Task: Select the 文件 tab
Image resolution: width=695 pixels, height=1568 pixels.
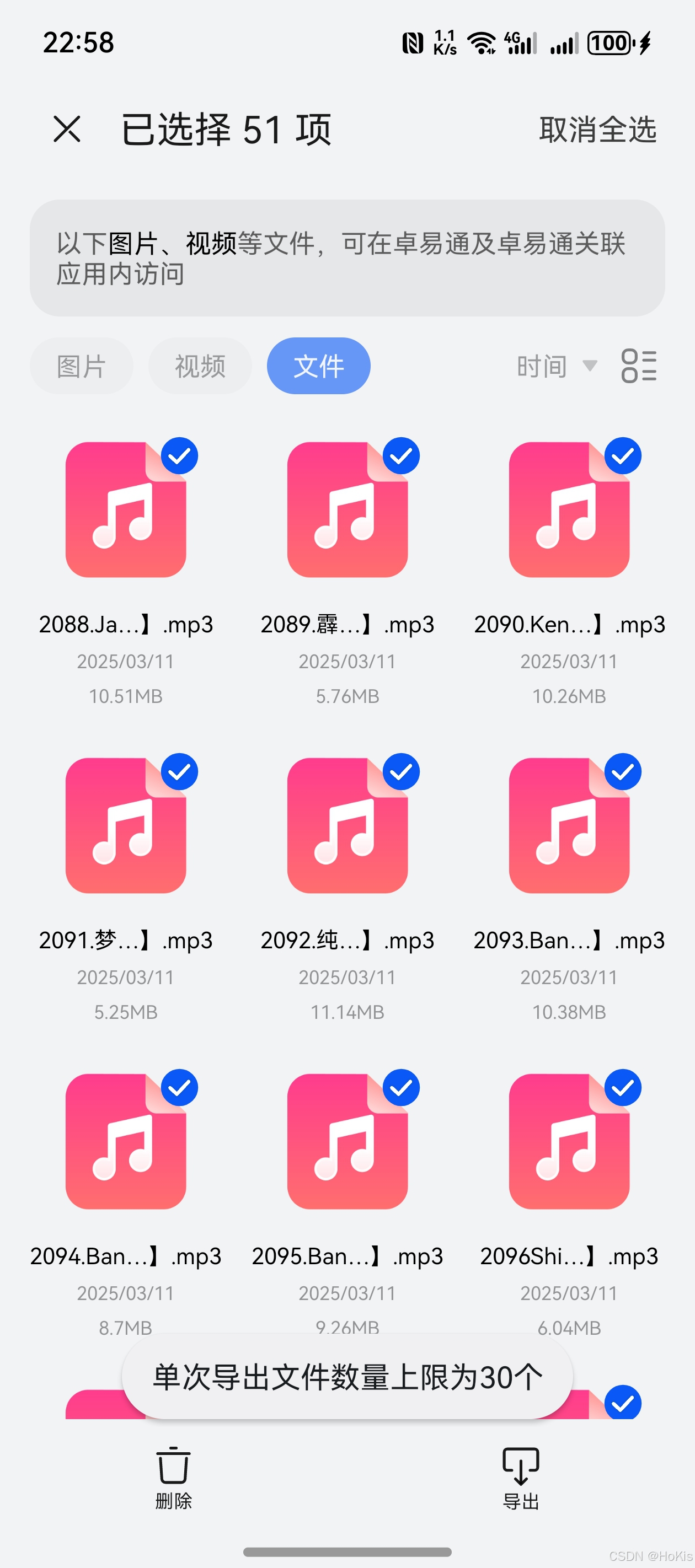Action: (x=319, y=367)
